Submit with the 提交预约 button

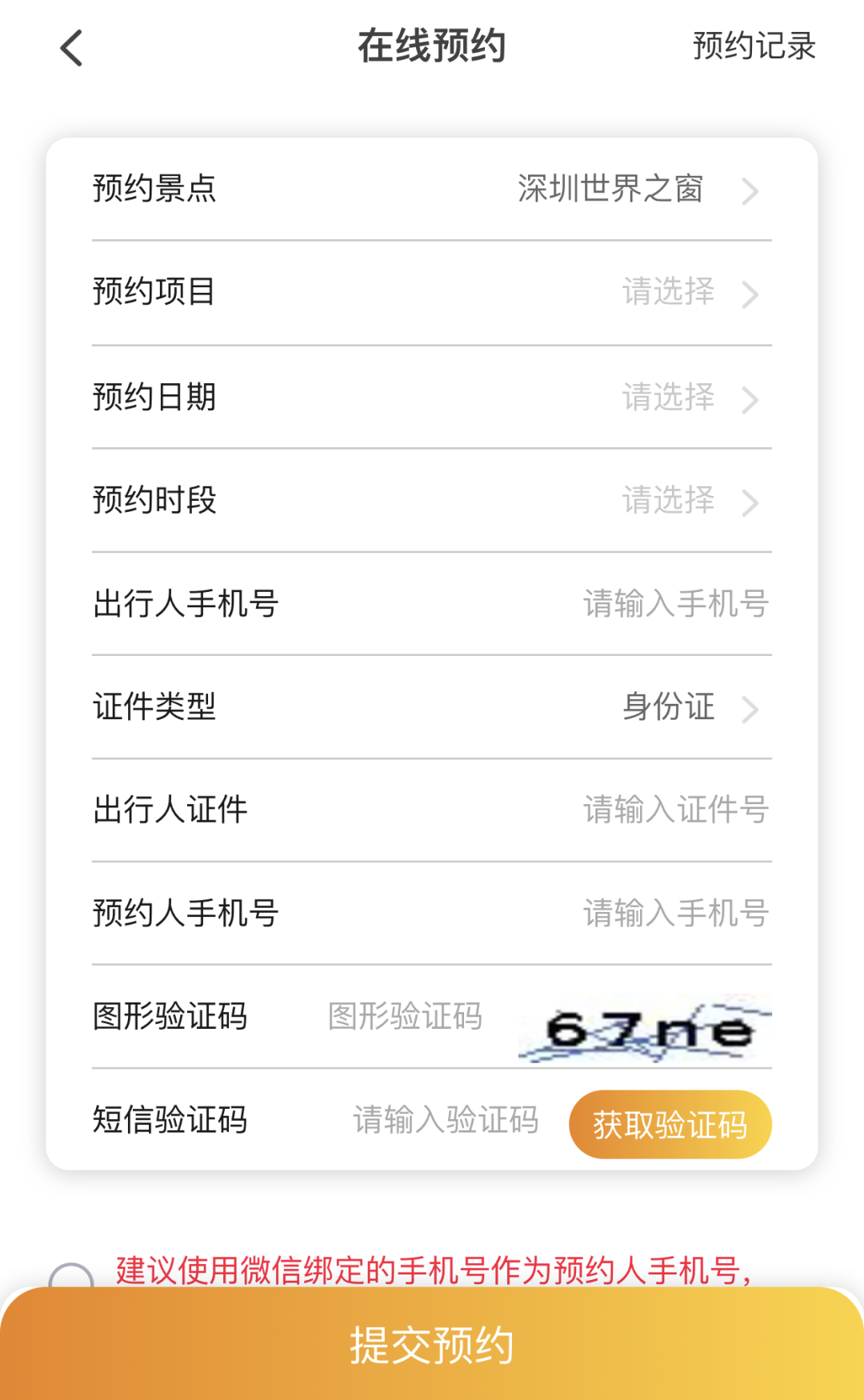coord(432,1344)
